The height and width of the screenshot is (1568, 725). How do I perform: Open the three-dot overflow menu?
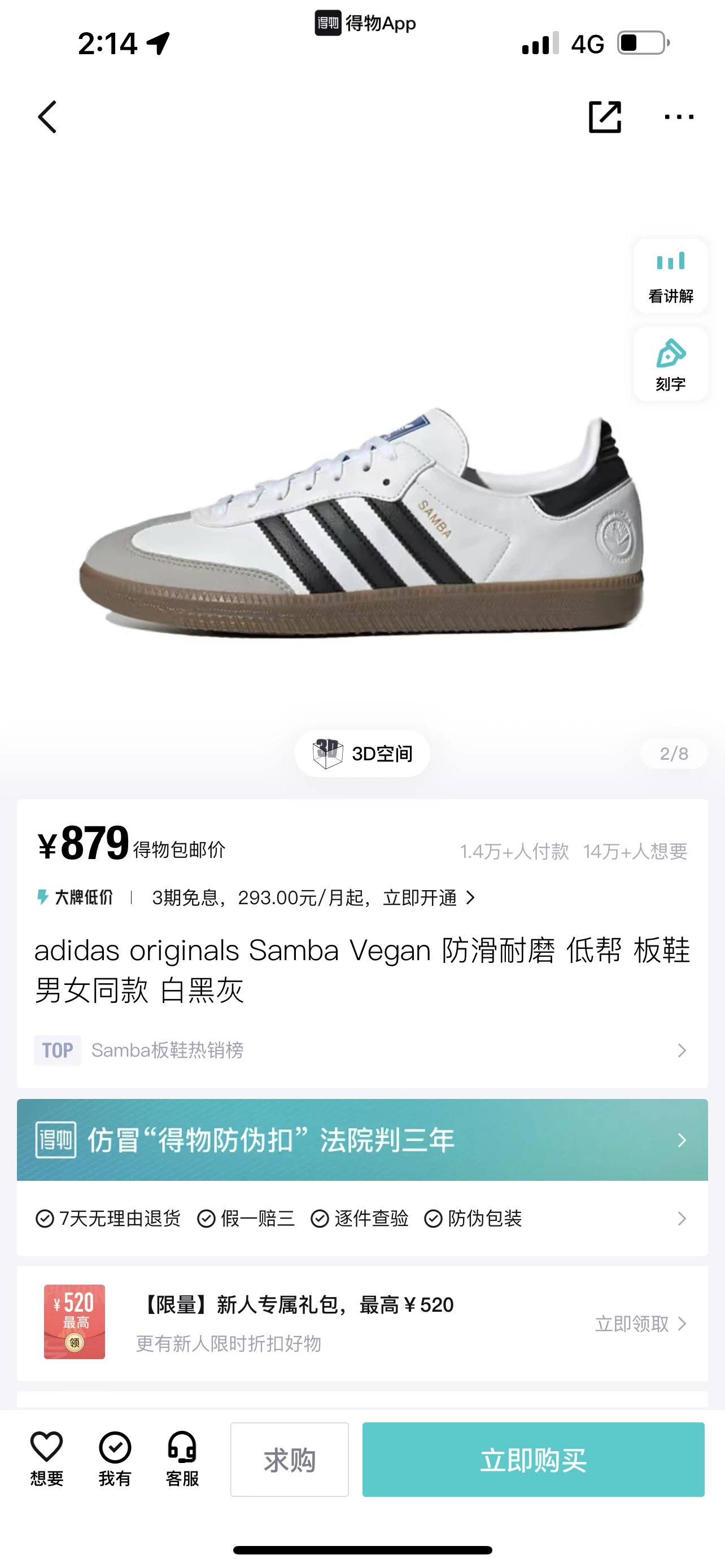679,117
